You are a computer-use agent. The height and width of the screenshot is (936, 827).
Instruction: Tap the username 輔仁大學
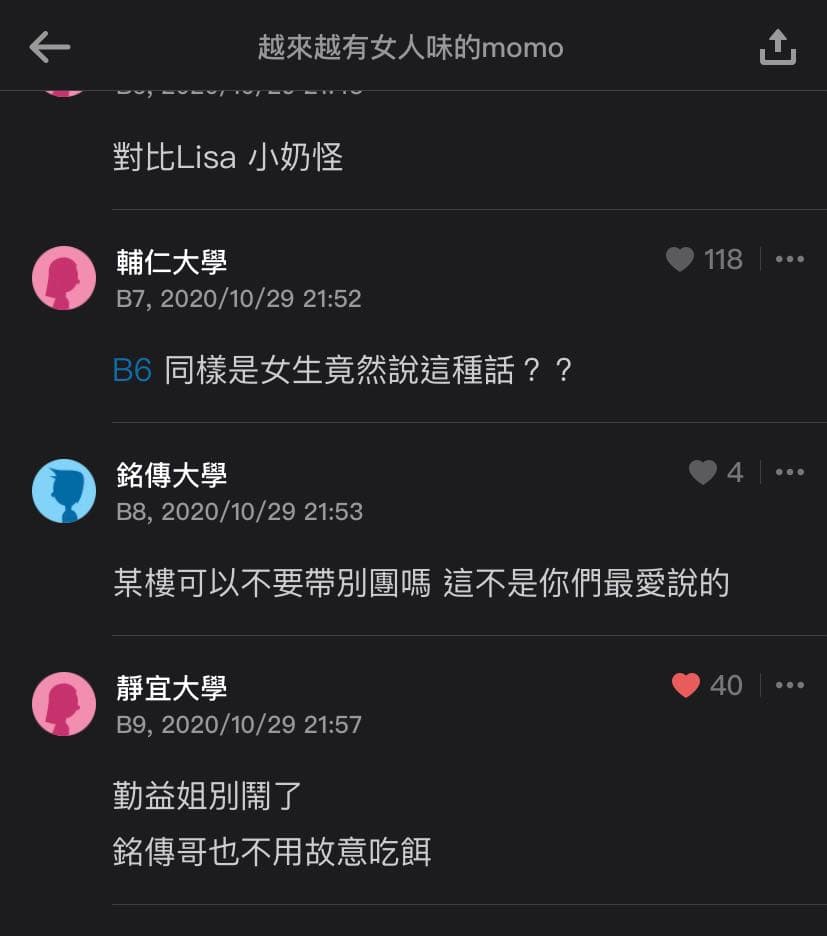tap(170, 263)
